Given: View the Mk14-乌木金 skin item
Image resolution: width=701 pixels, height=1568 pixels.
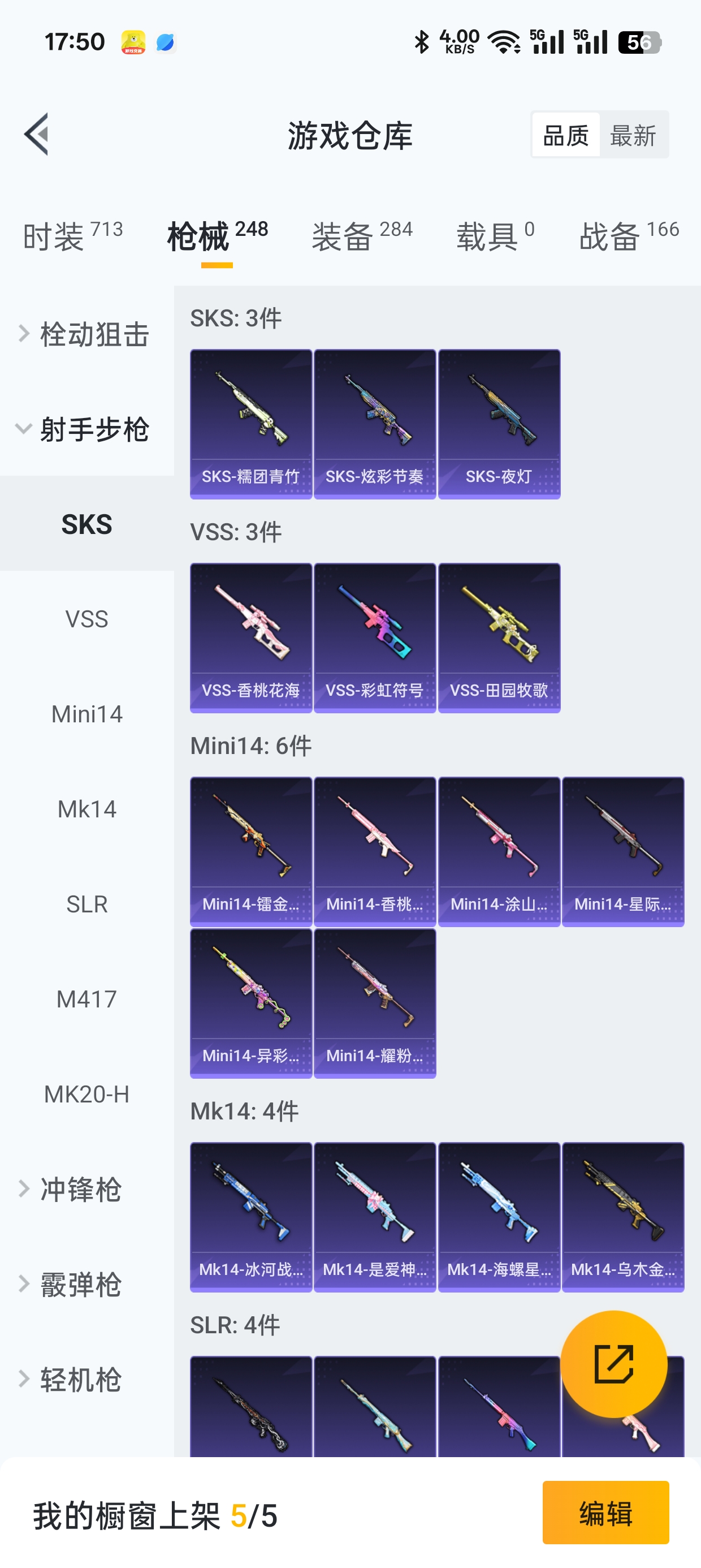Looking at the screenshot, I should click(x=622, y=1216).
